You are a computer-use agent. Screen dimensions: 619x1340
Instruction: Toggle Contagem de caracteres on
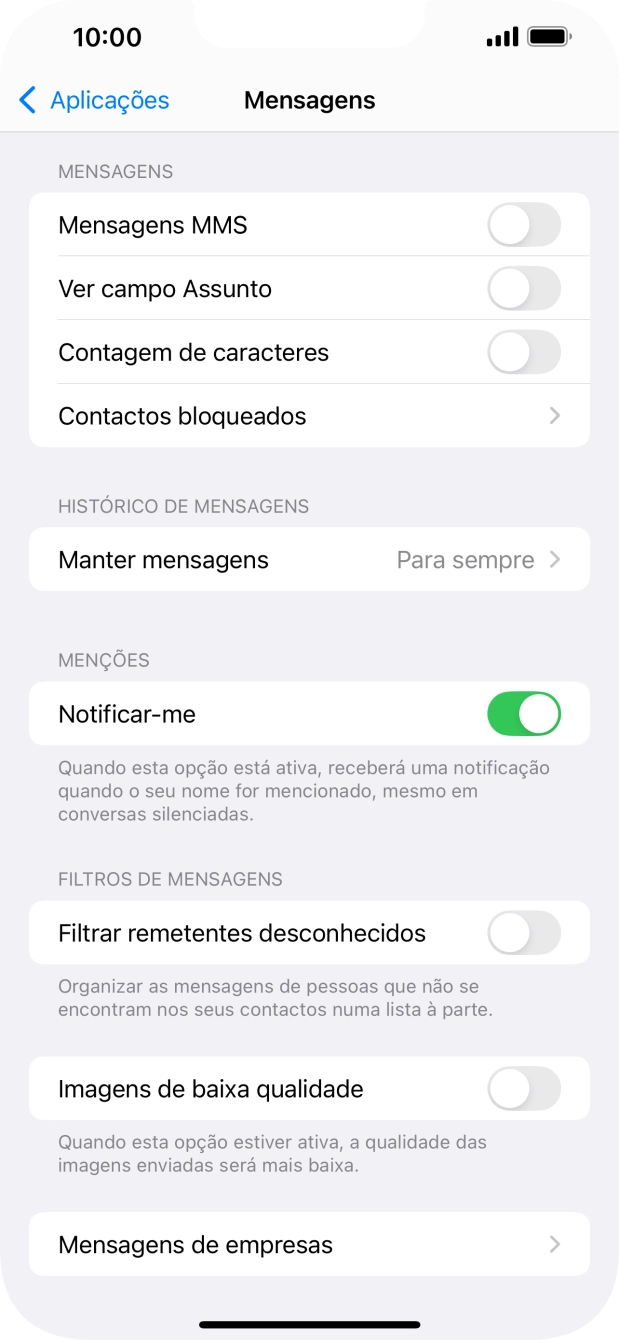(x=523, y=353)
